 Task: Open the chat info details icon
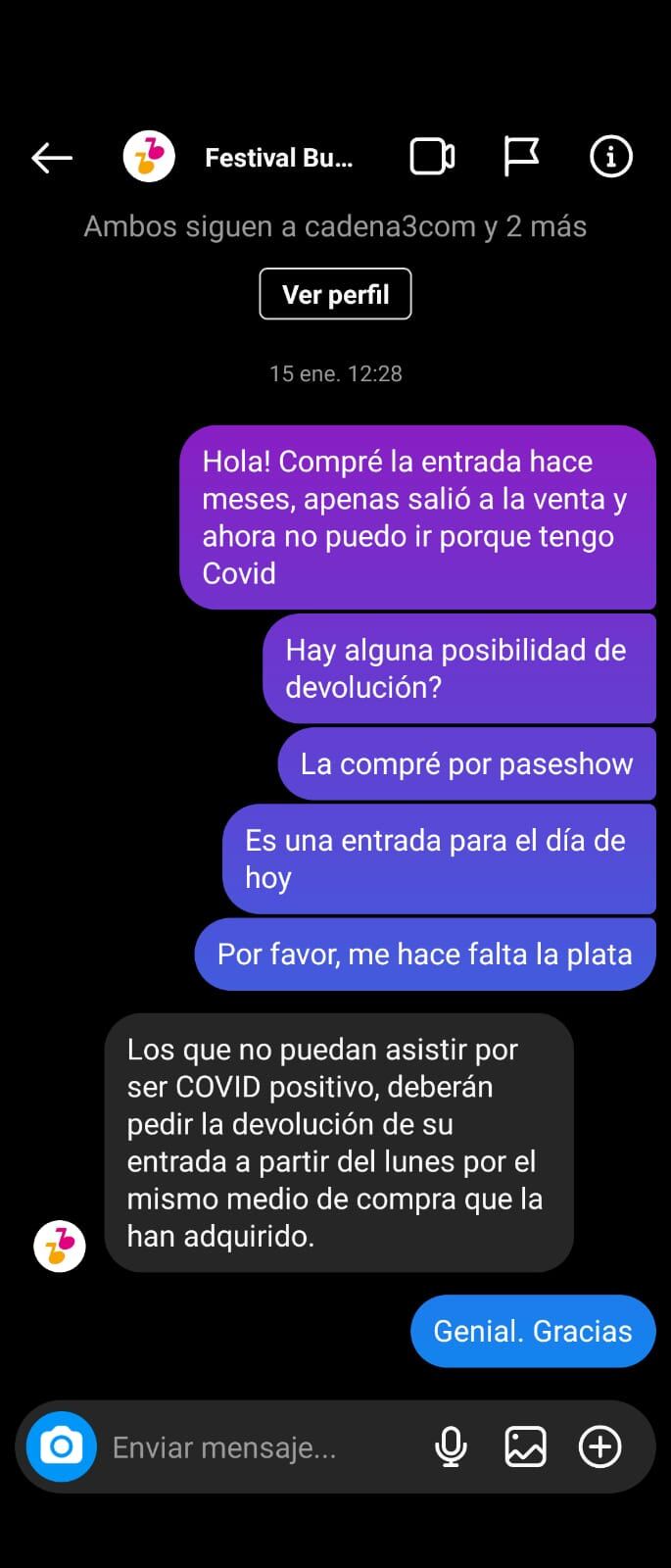611,157
